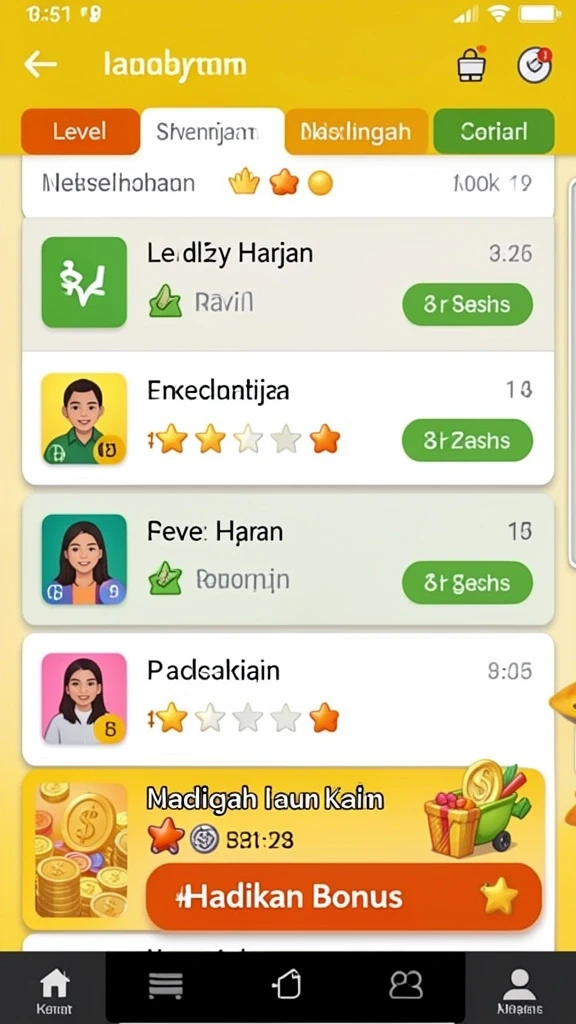Open the list tab in bottom bar
Viewport: 576px width, 1024px height.
pyautogui.click(x=165, y=985)
